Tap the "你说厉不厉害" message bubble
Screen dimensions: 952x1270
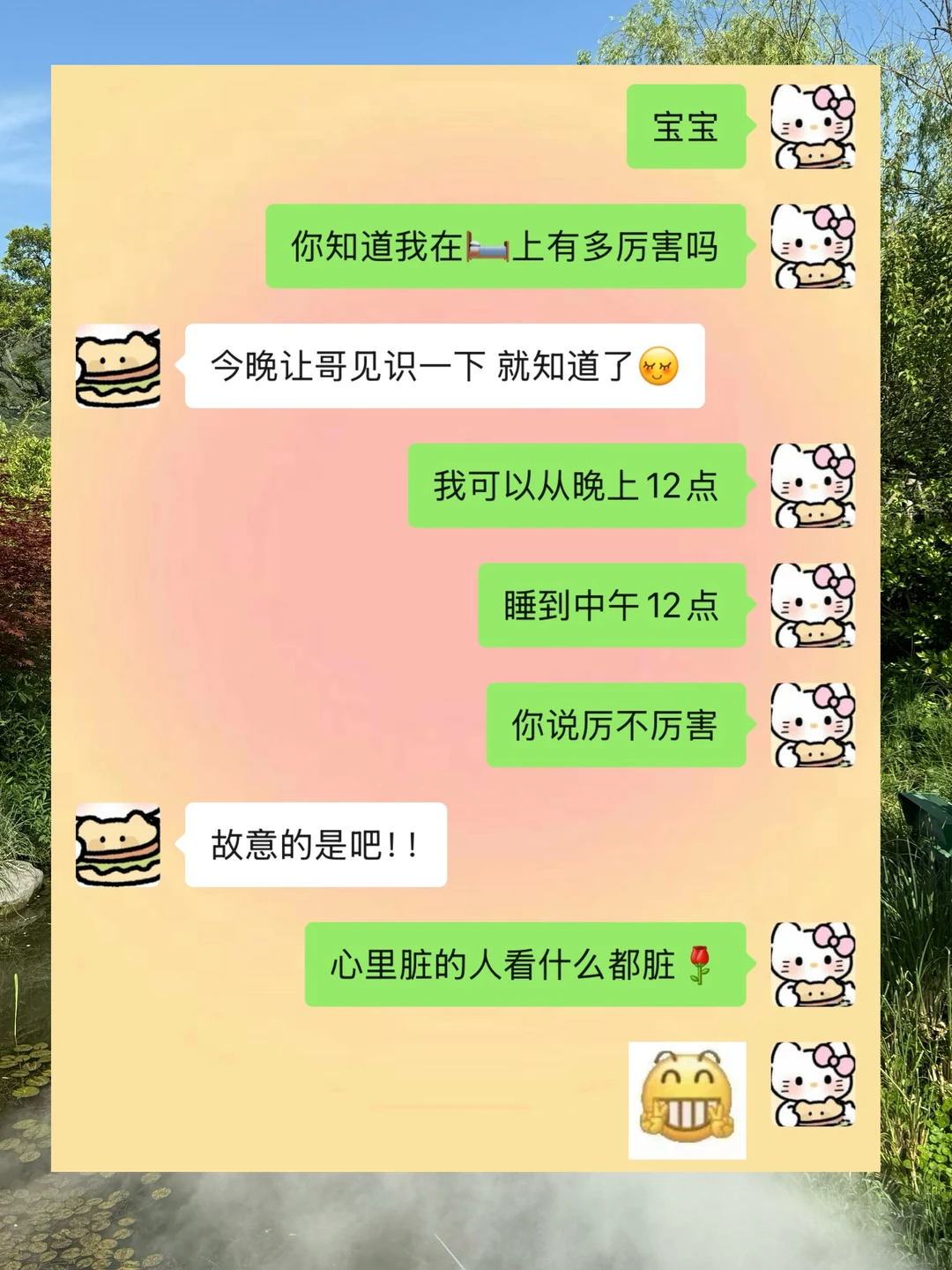(x=615, y=726)
